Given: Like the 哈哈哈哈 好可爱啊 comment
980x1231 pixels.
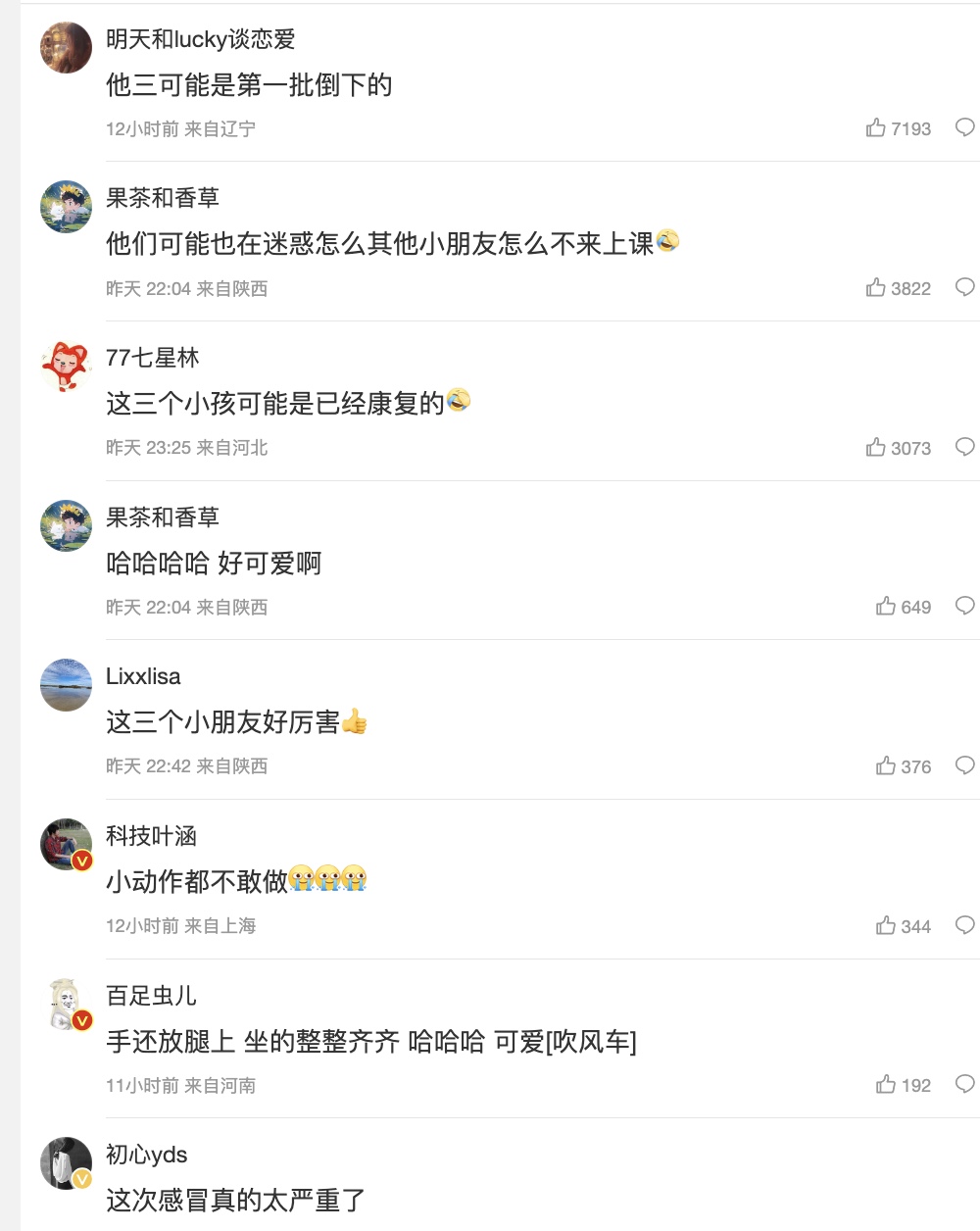Looking at the screenshot, I should 886,607.
